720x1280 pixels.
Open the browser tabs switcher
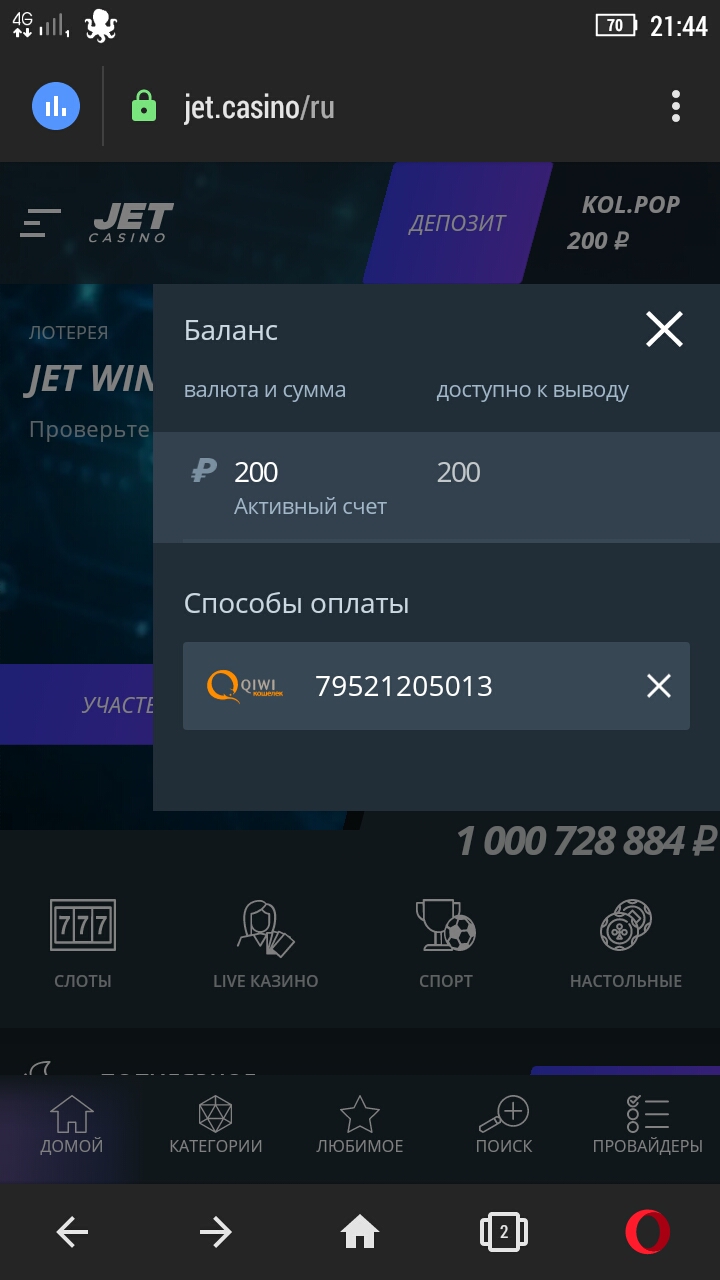[x=504, y=1232]
